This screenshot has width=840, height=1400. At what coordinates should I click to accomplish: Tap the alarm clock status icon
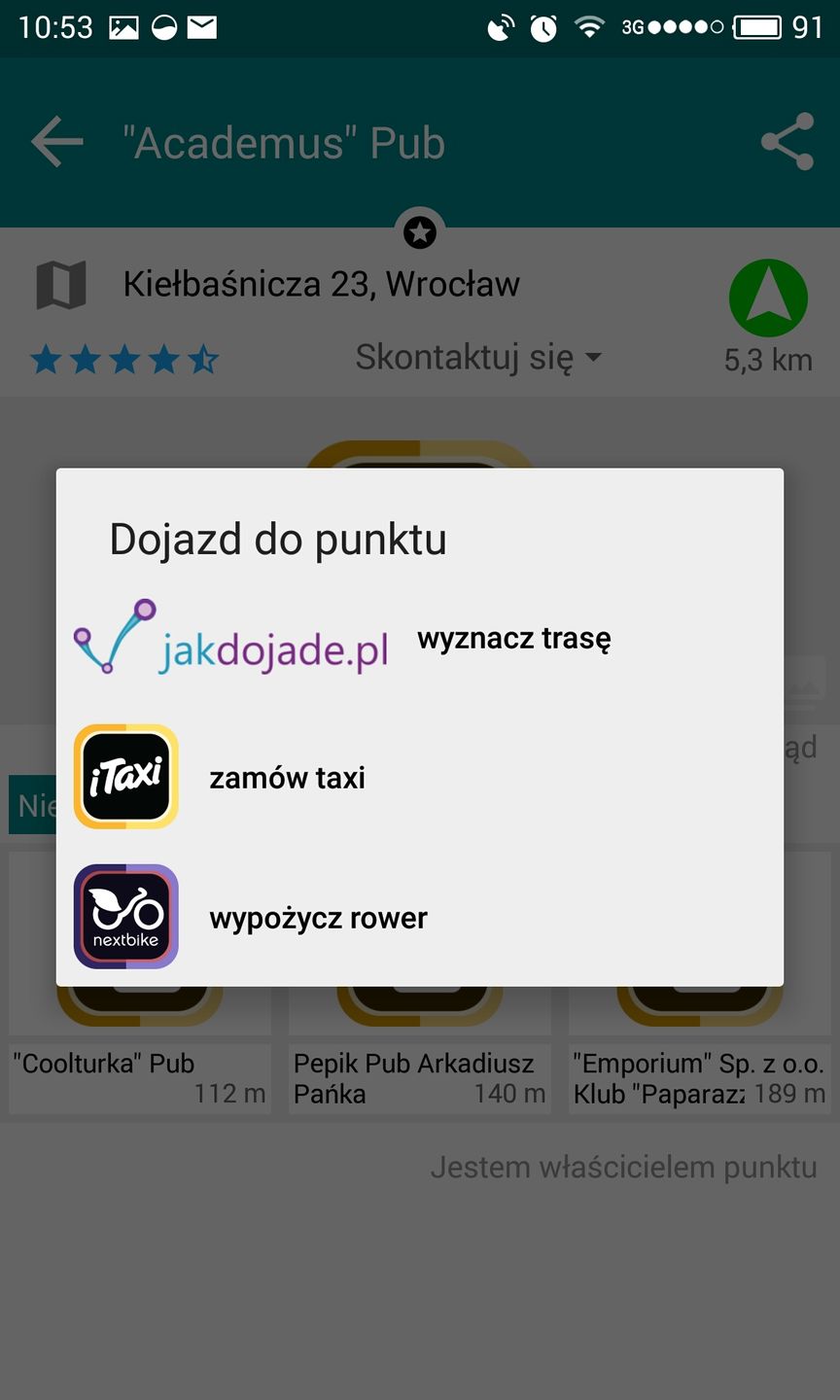544,27
